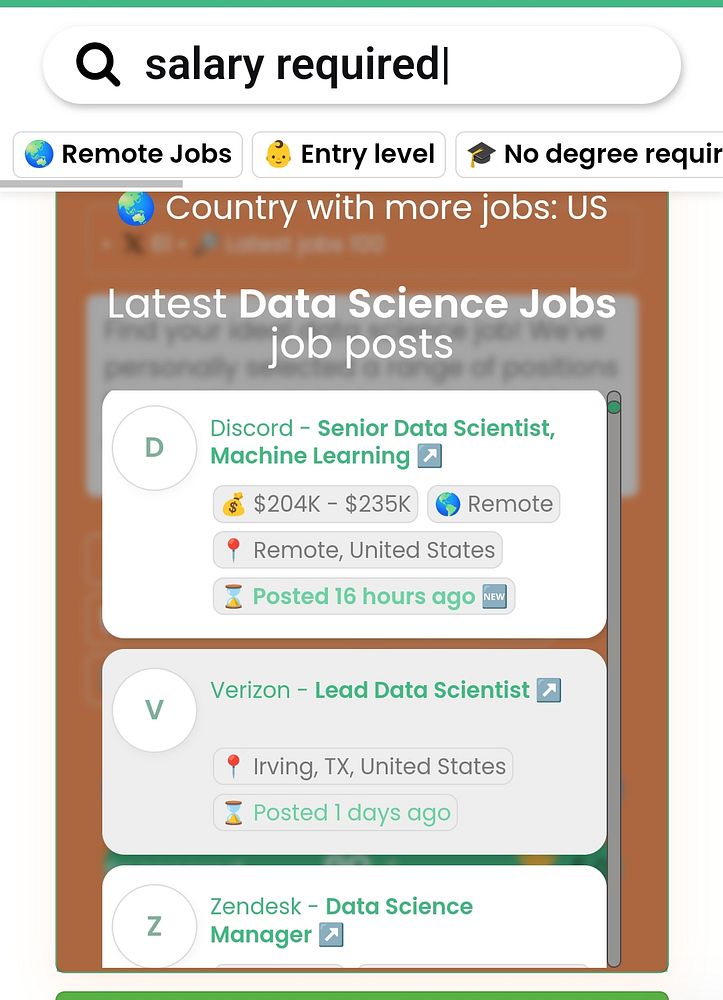This screenshot has width=723, height=1000.
Task: Open Discord Senior Data Scientist, Machine Learning job
Action: pyautogui.click(x=382, y=442)
